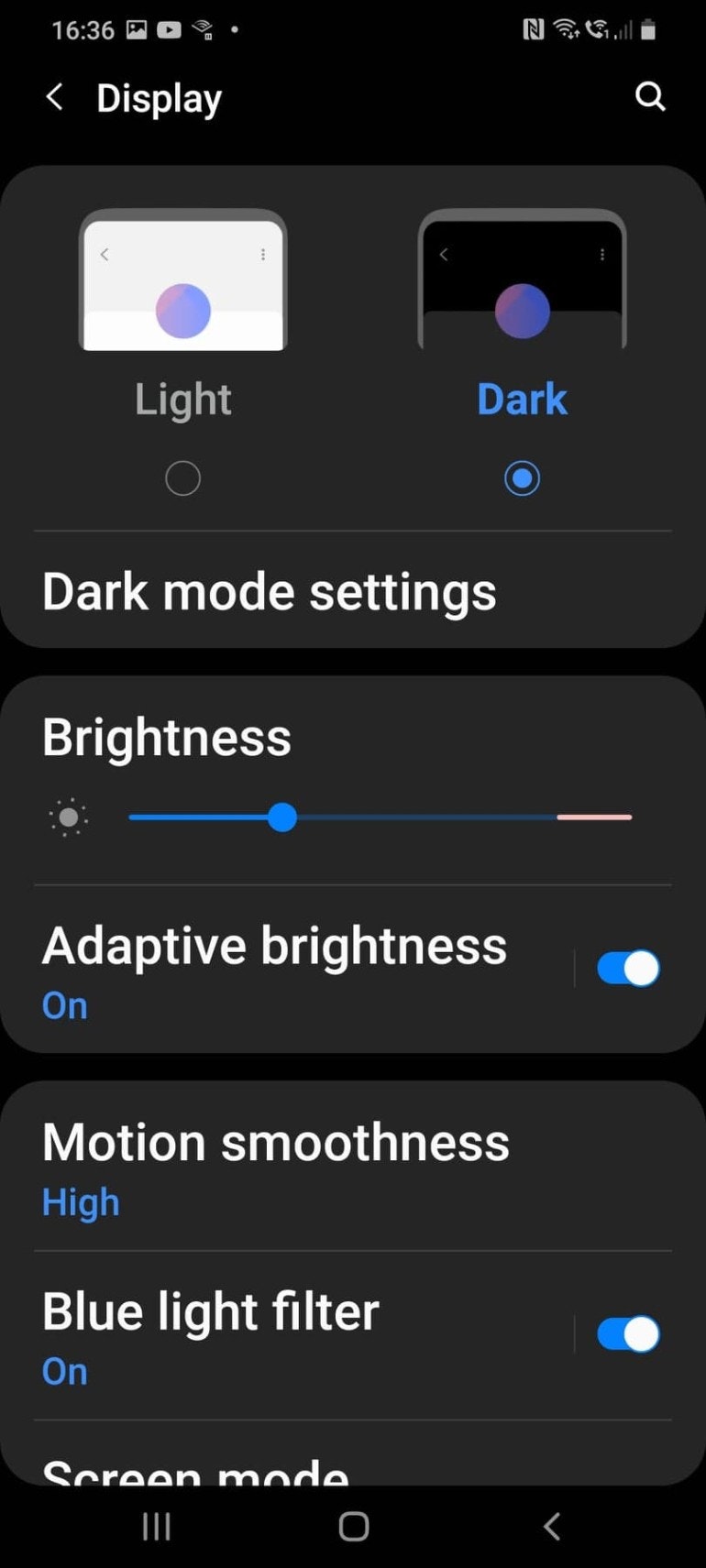Tap the Recents button in navigation bar

pos(156,1526)
